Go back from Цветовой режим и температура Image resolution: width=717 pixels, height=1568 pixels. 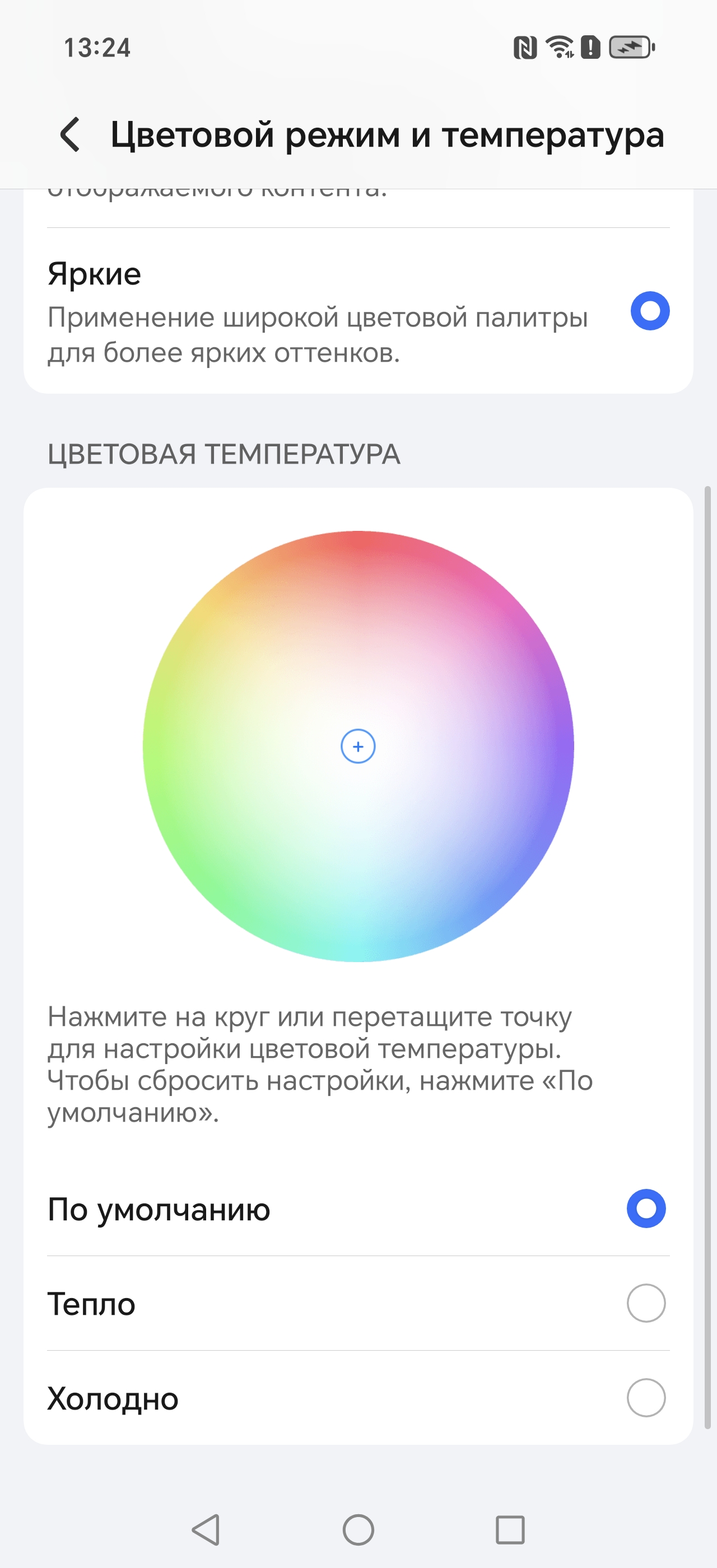[71, 134]
